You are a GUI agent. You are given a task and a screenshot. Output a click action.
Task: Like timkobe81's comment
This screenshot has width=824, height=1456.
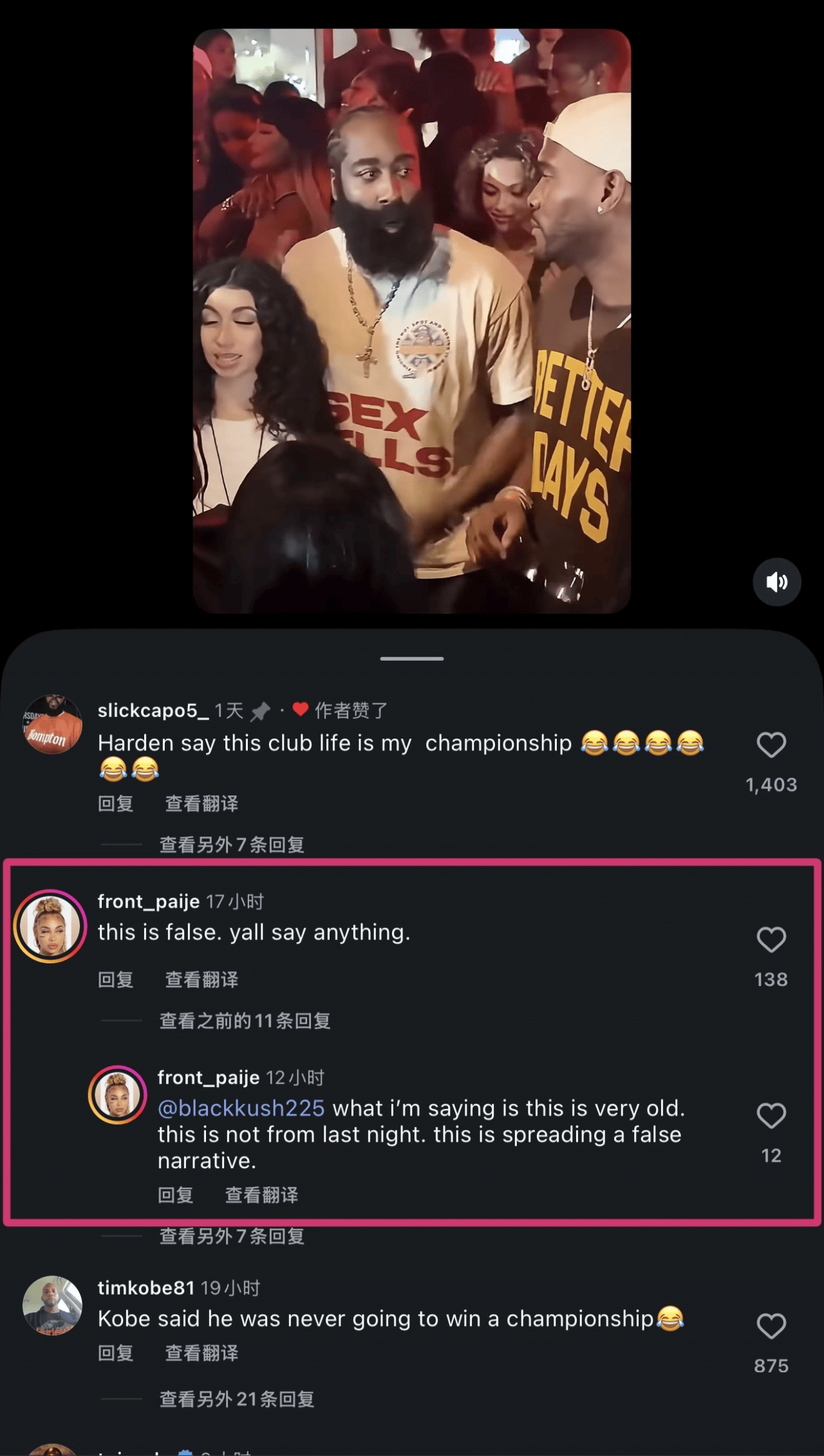[x=771, y=1326]
